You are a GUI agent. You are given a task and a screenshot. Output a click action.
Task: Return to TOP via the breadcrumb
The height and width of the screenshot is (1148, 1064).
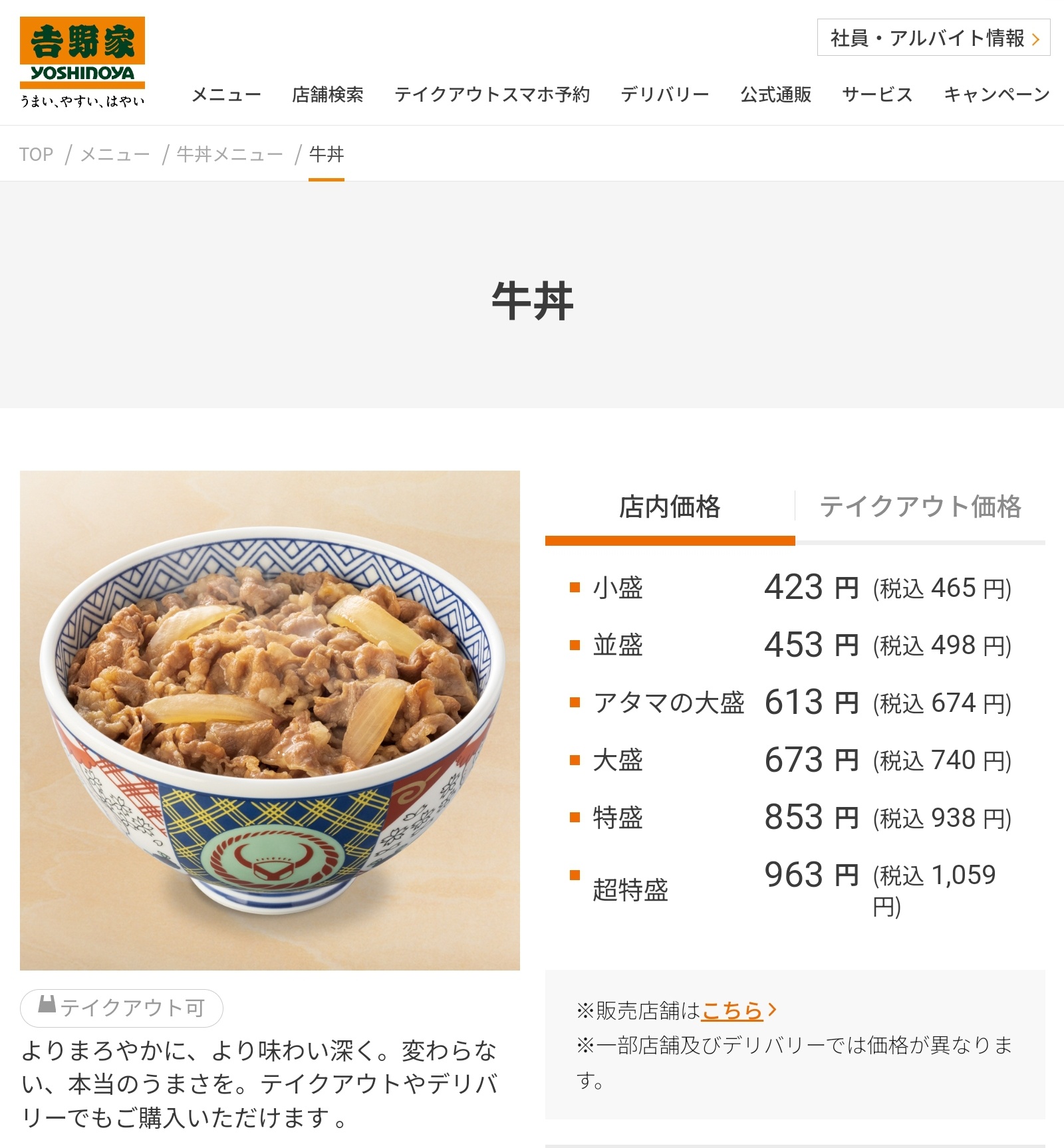coord(36,154)
